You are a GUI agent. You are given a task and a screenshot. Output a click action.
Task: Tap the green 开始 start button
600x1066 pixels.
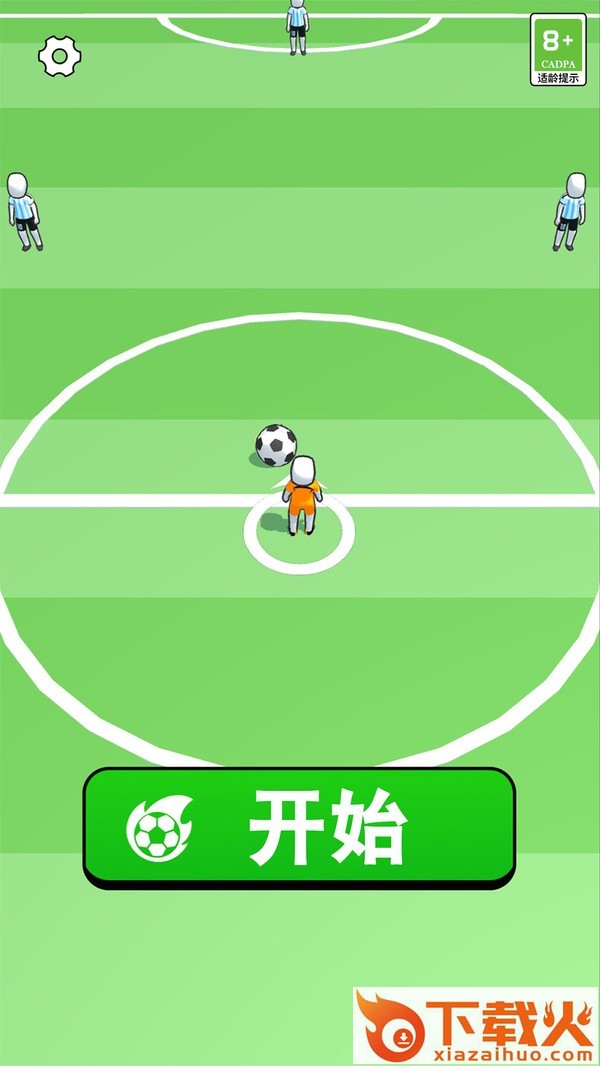click(x=299, y=826)
